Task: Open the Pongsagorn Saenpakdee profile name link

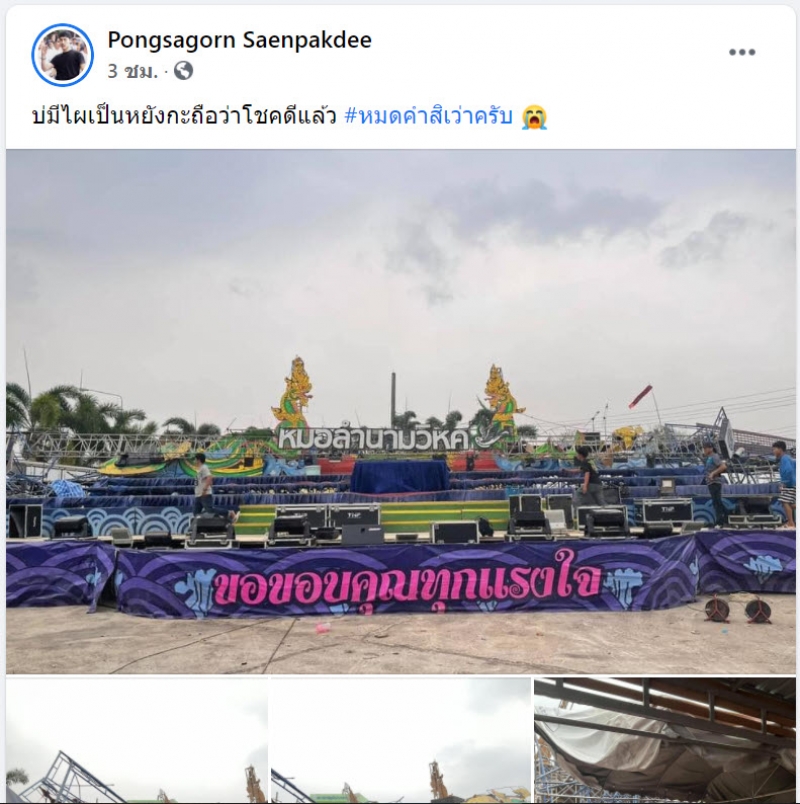Action: click(x=239, y=40)
